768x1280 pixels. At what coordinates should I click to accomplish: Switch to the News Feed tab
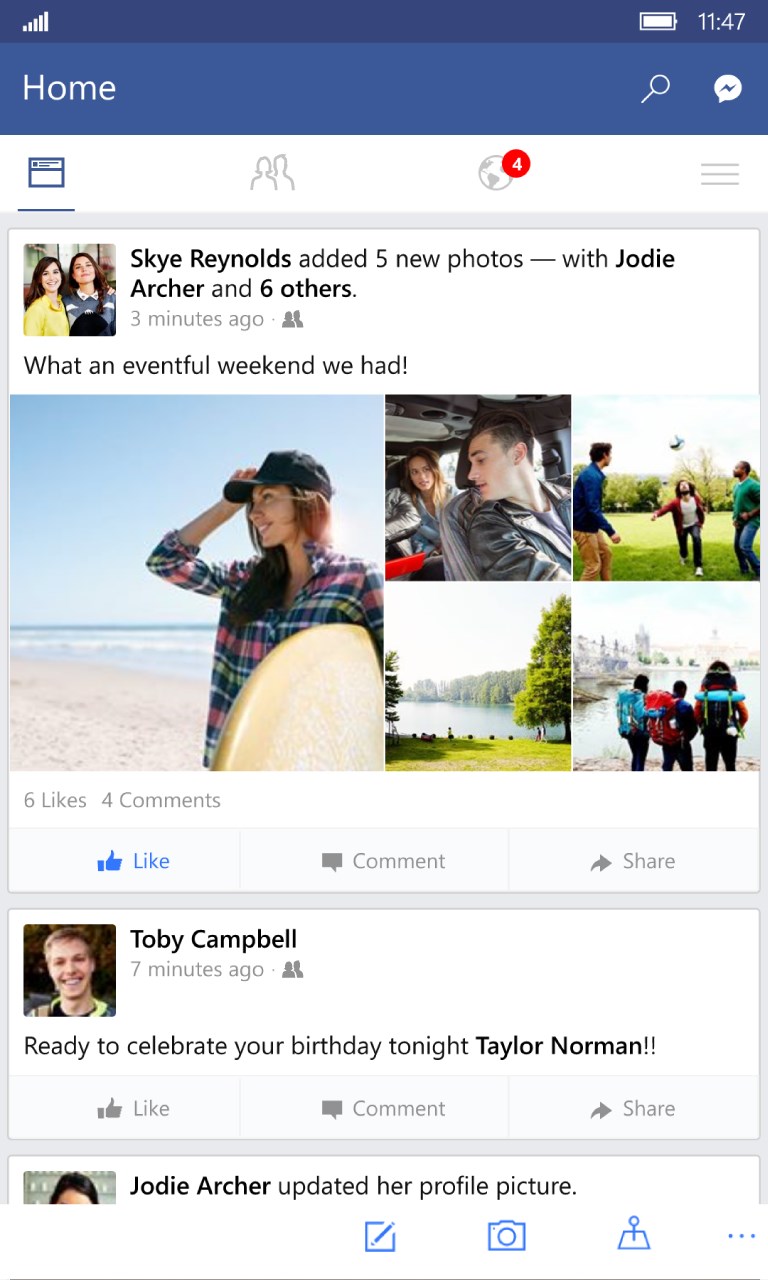(x=46, y=174)
